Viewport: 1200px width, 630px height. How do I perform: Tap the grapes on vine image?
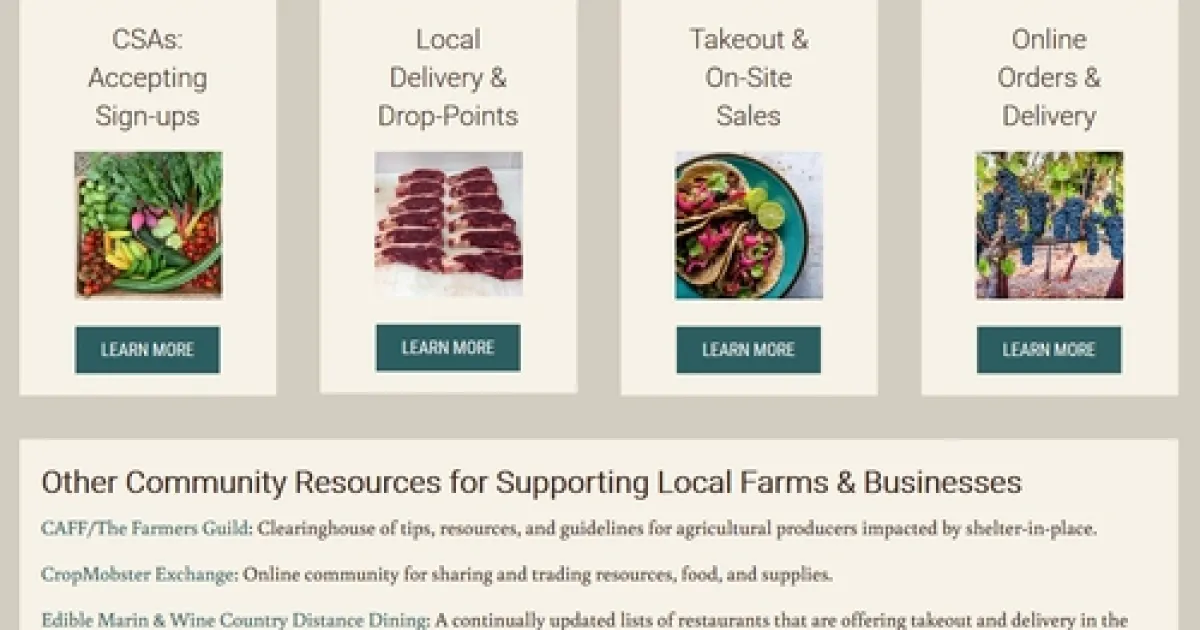tap(1049, 225)
